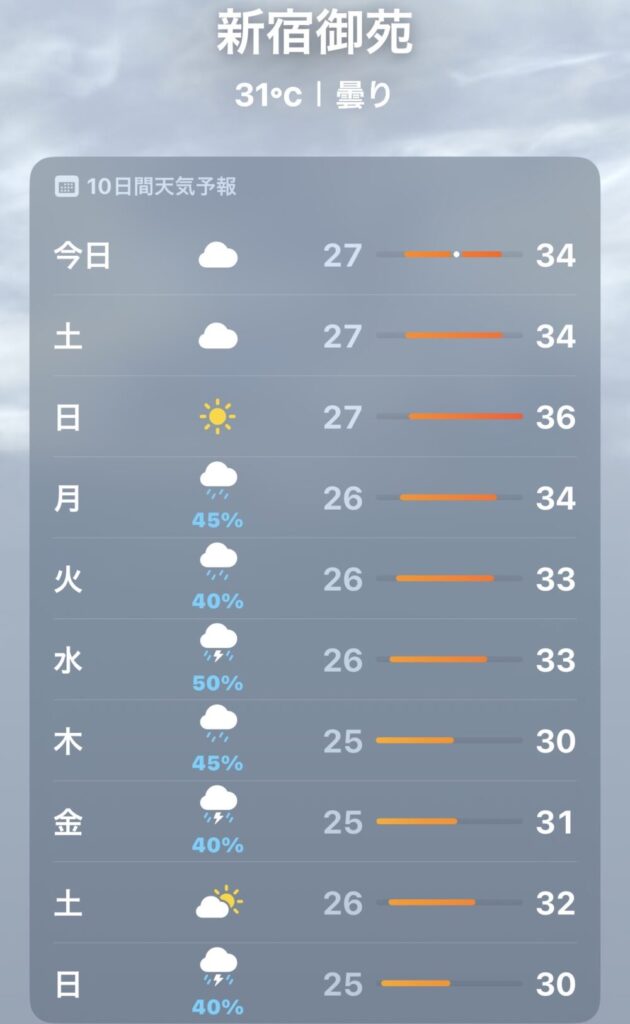View Monday (月) forecast with 45% rain
Viewport: 630px width, 1024px height.
click(x=315, y=498)
